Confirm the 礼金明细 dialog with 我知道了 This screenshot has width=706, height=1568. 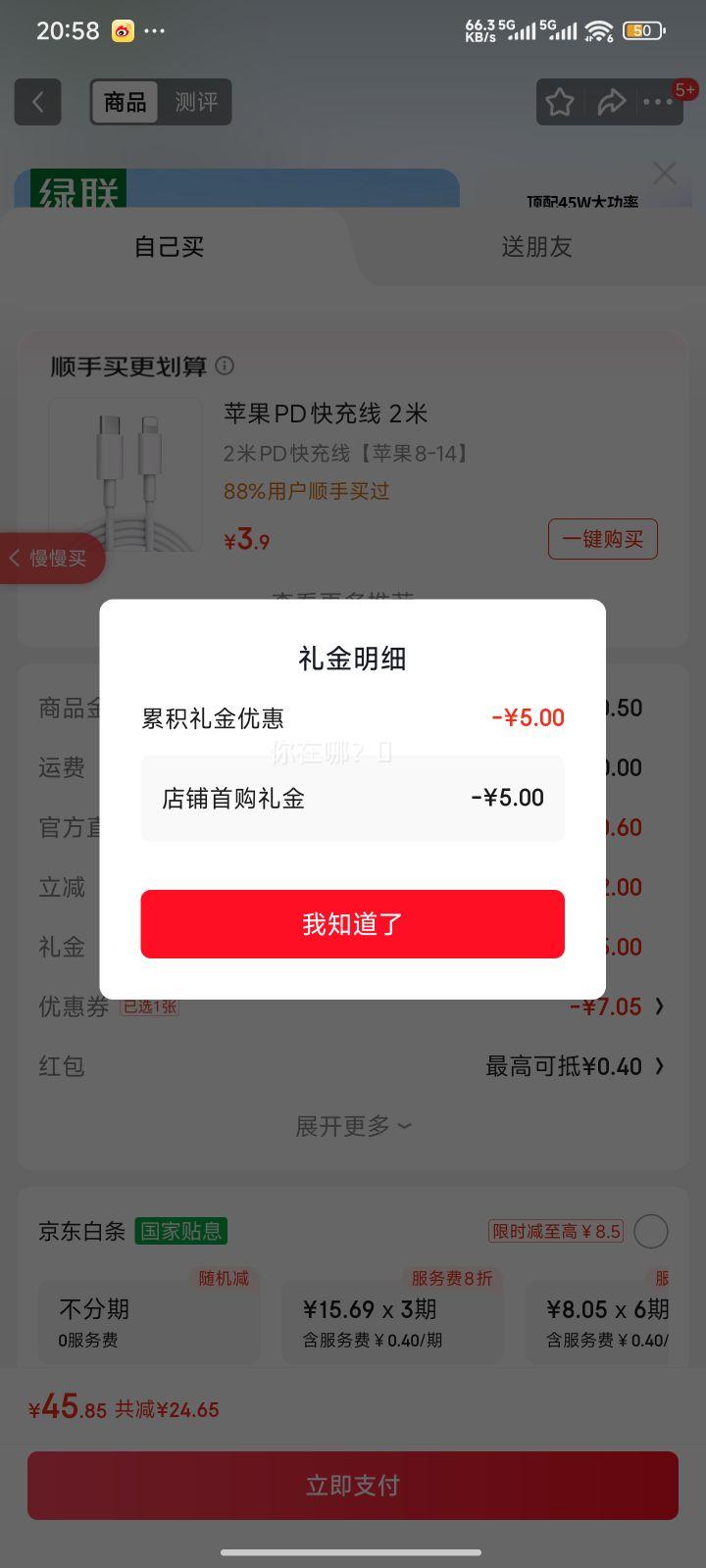tap(352, 923)
